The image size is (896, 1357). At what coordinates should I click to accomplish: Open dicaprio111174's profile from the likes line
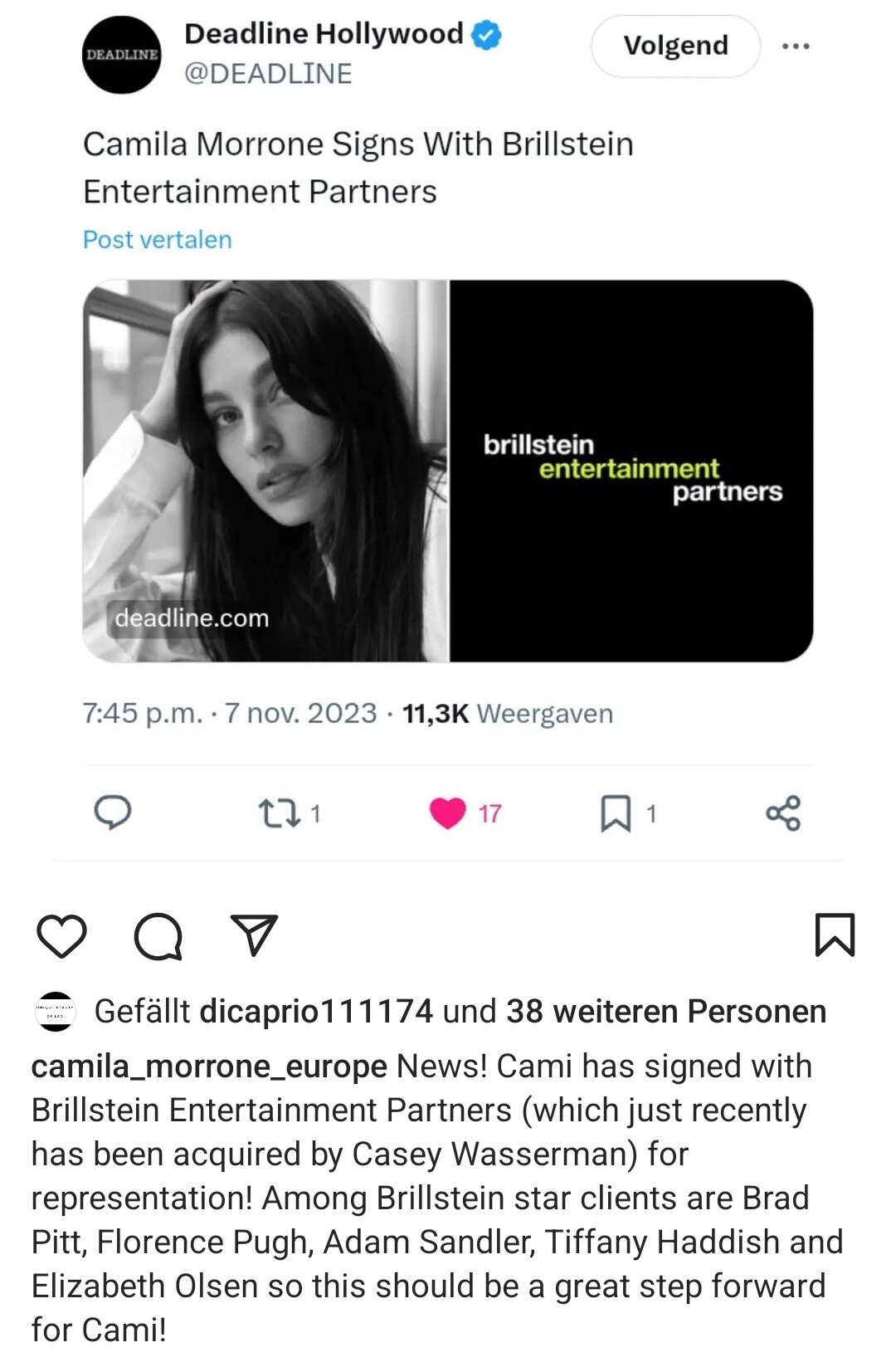[316, 1012]
